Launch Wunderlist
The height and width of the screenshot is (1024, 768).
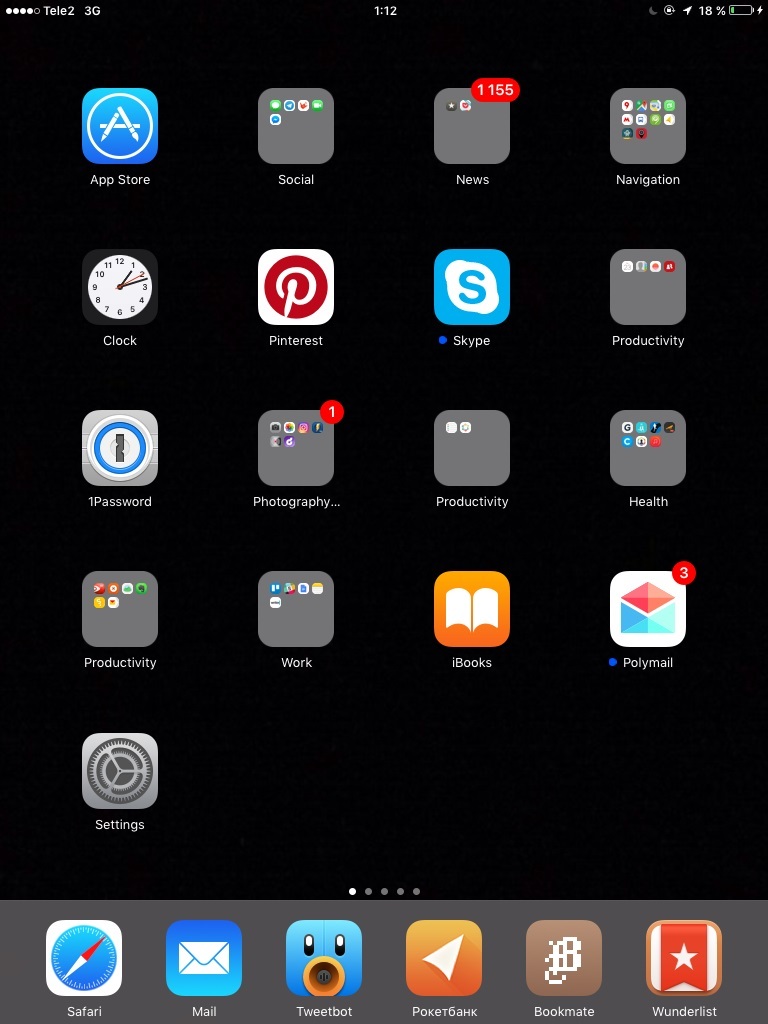point(684,958)
